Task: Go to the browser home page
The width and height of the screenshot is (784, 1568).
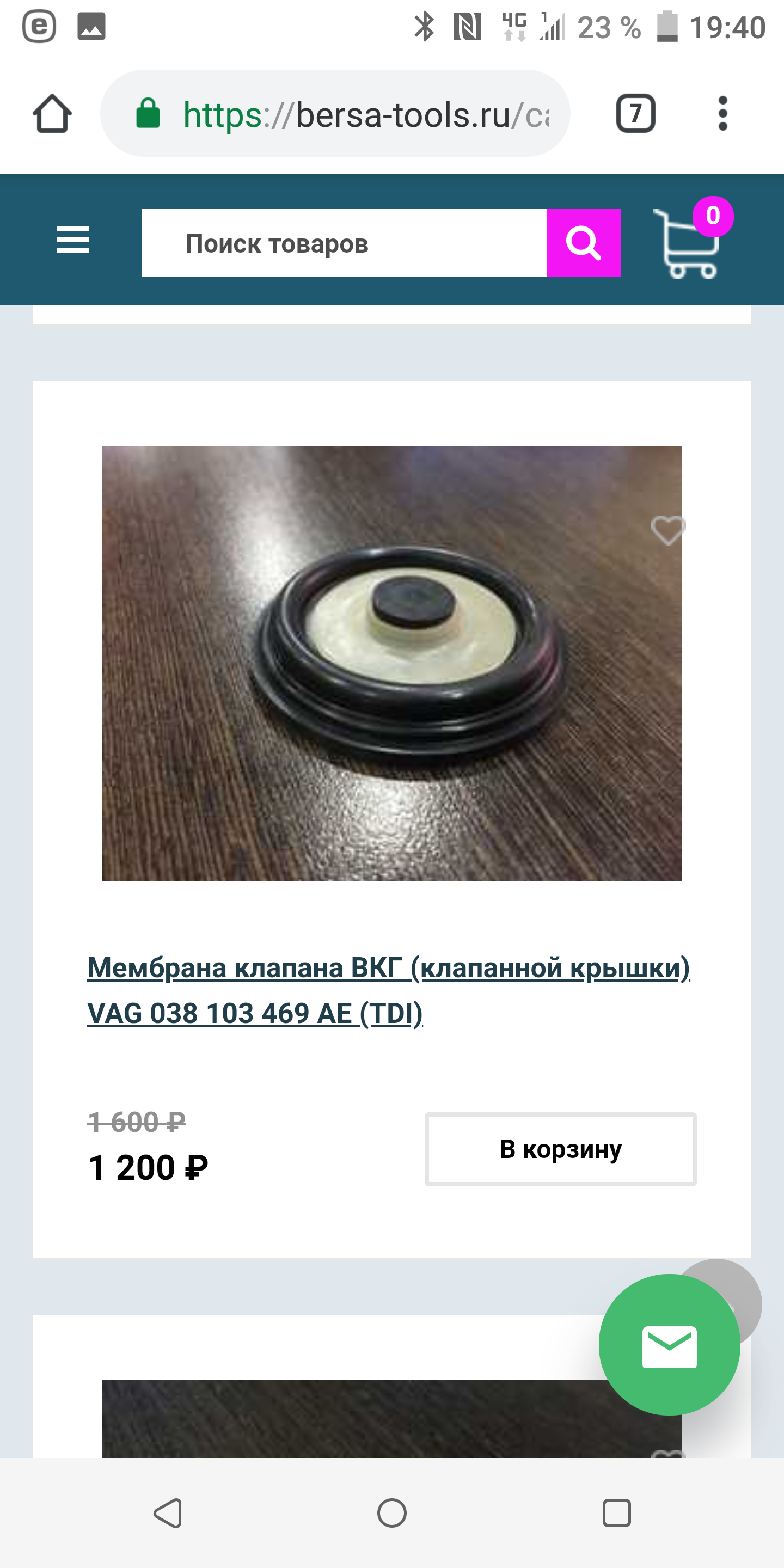Action: coord(52,114)
